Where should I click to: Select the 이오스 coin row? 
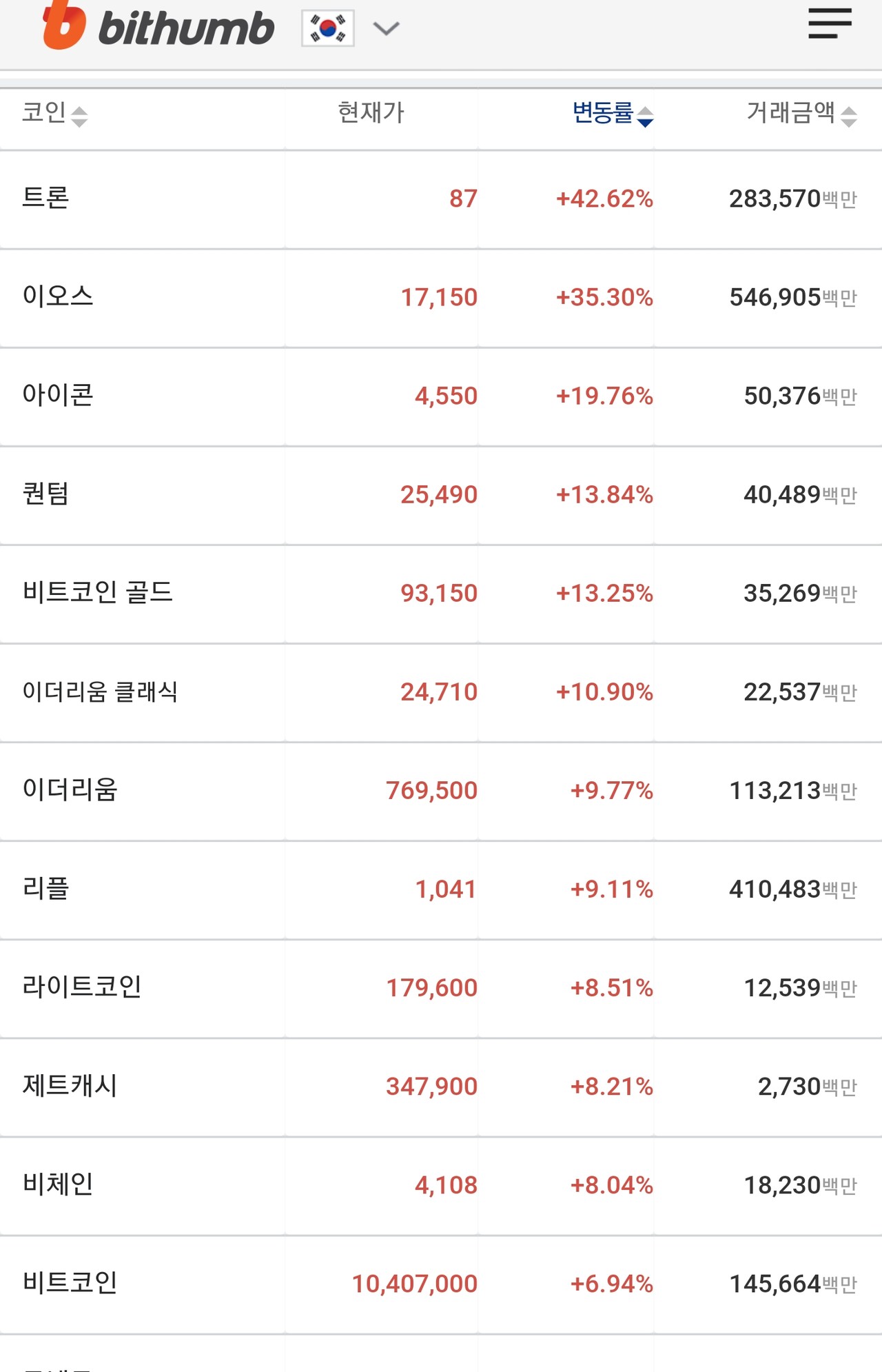point(441,296)
